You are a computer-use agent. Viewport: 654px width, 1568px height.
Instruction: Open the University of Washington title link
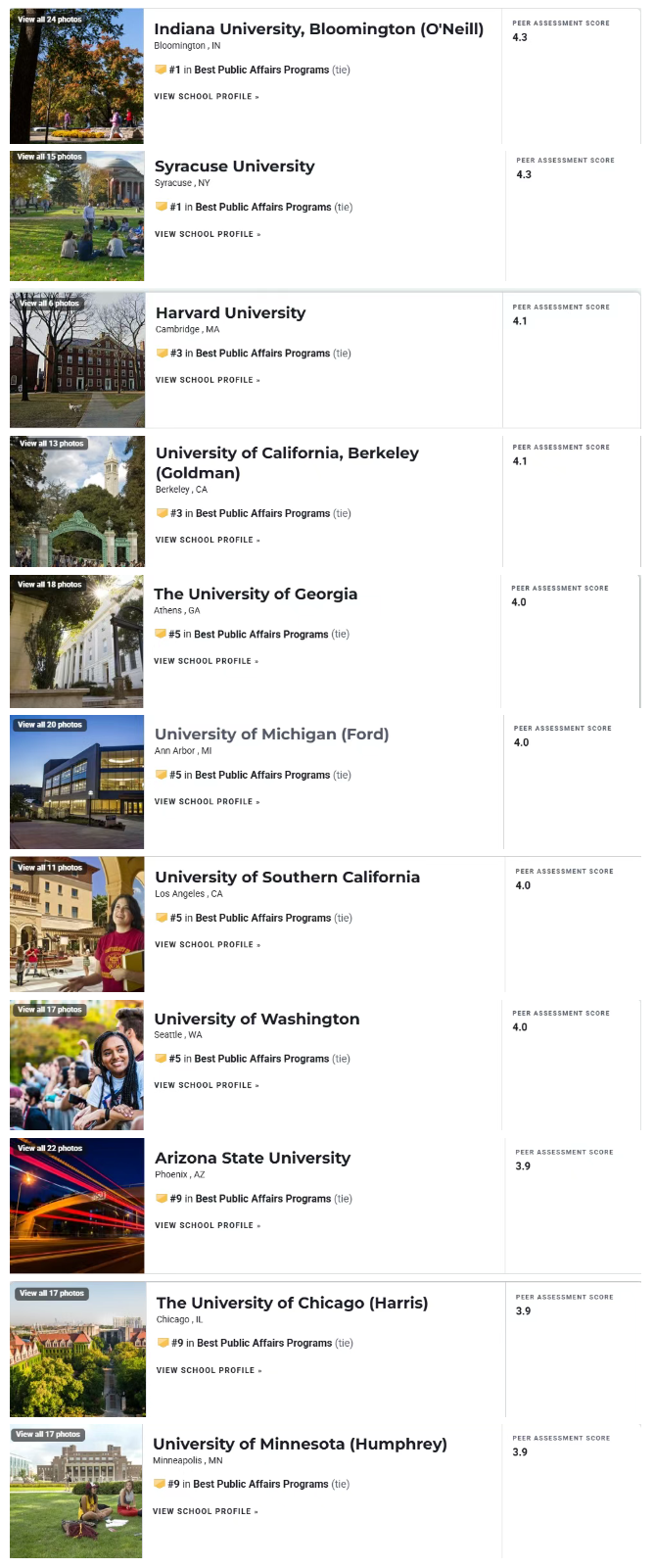point(257,1020)
